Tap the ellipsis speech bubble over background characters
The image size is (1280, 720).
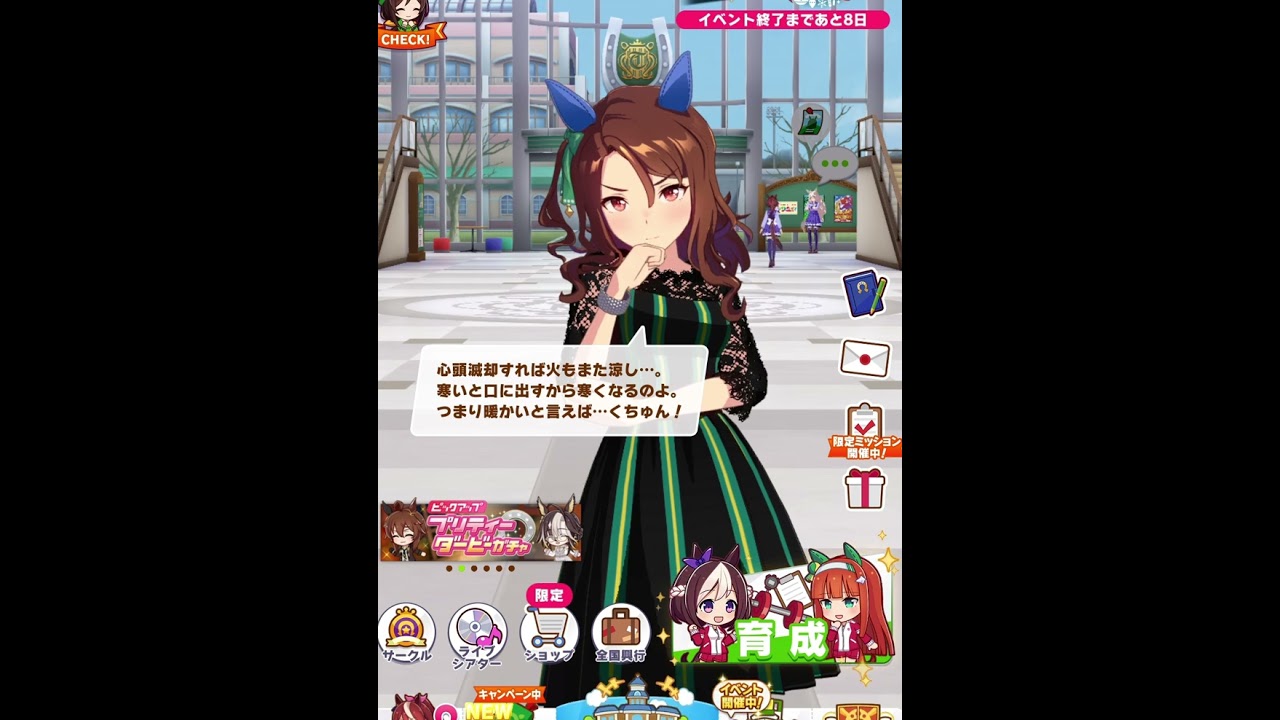(x=834, y=162)
